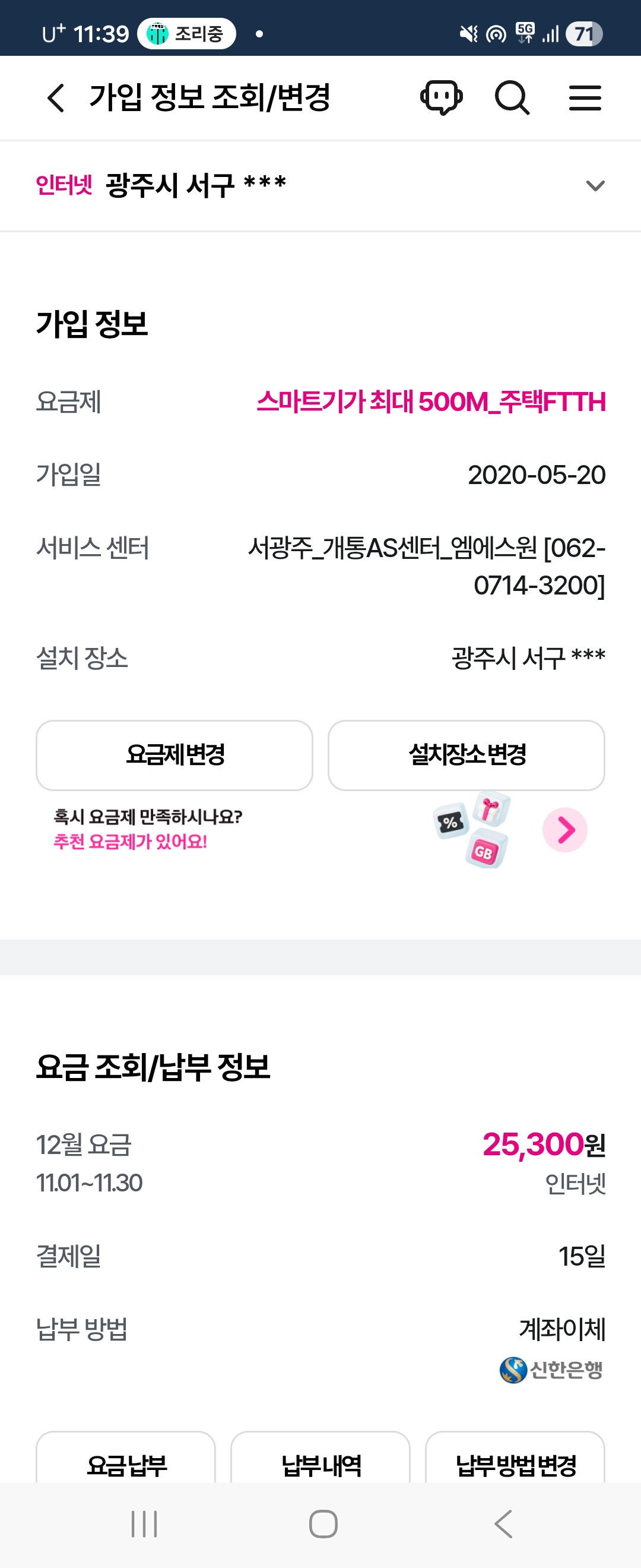Expand the 인터넷 광주시 서구 dropdown
The width and height of the screenshot is (641, 1568).
[x=594, y=186]
